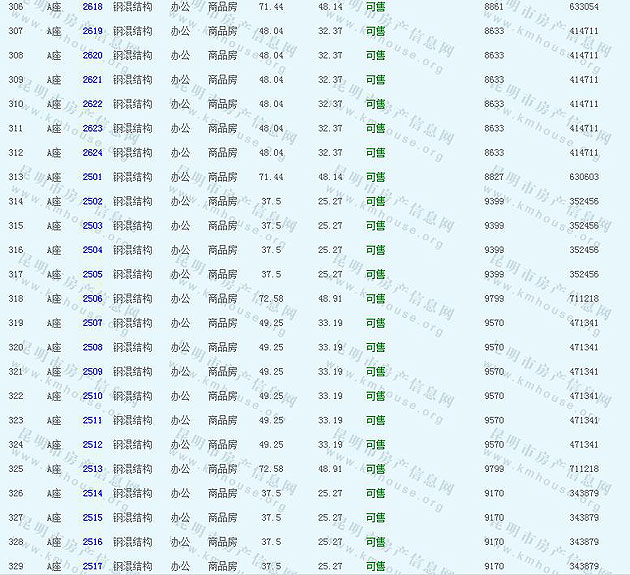The height and width of the screenshot is (575, 630).
Task: Open the 2512 room link
Action: (x=92, y=444)
